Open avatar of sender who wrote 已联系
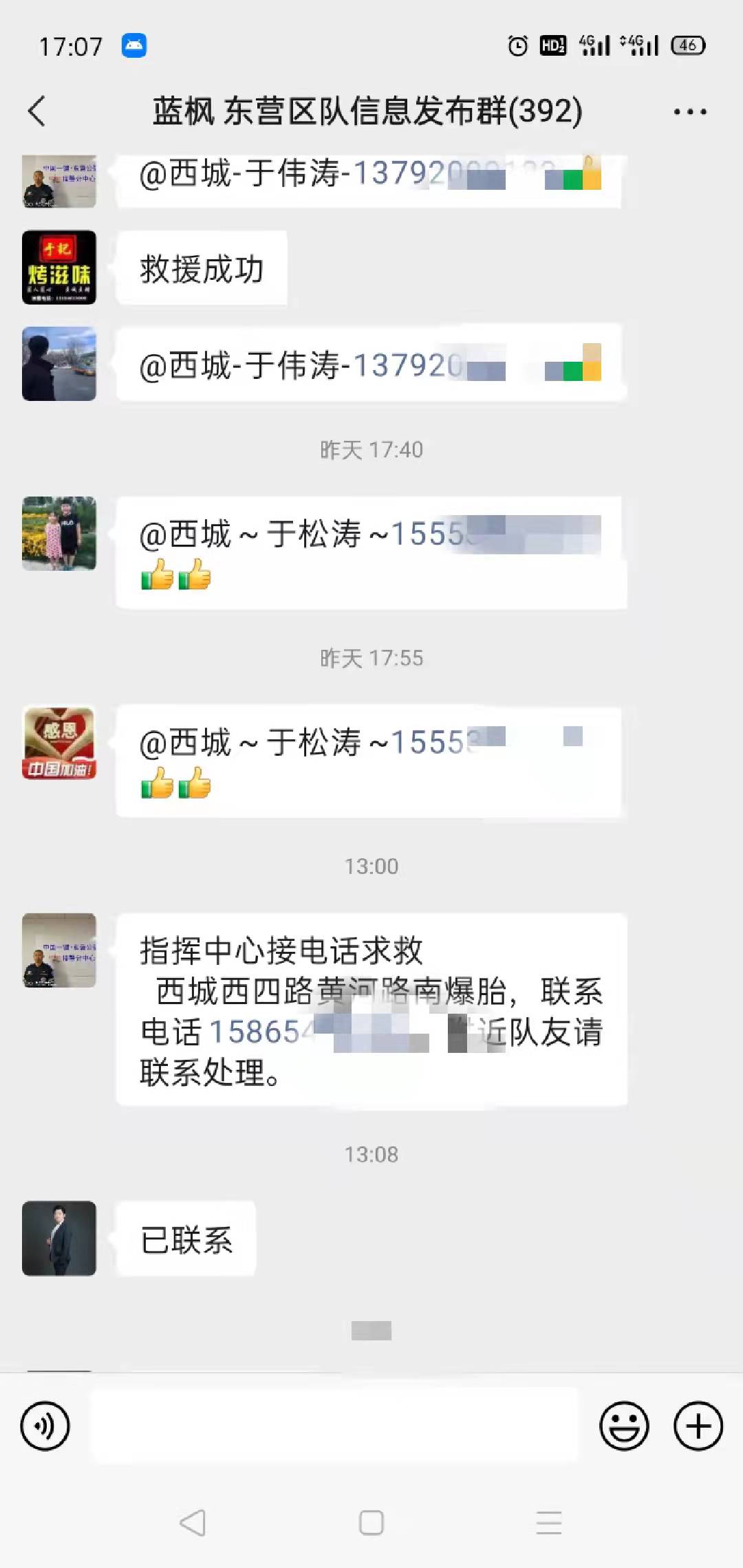This screenshot has height=1568, width=743. [59, 1238]
